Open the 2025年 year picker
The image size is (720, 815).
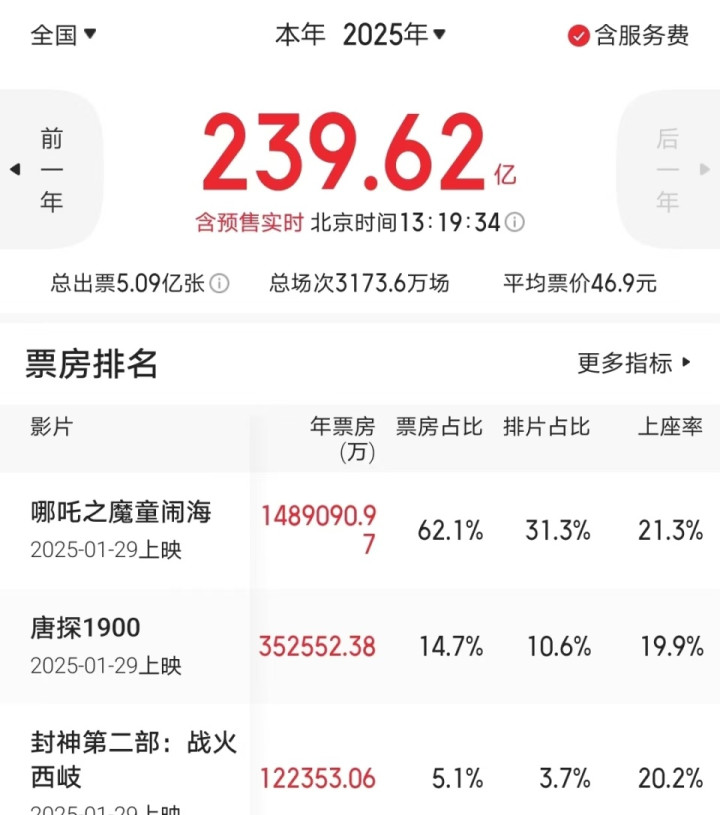394,35
